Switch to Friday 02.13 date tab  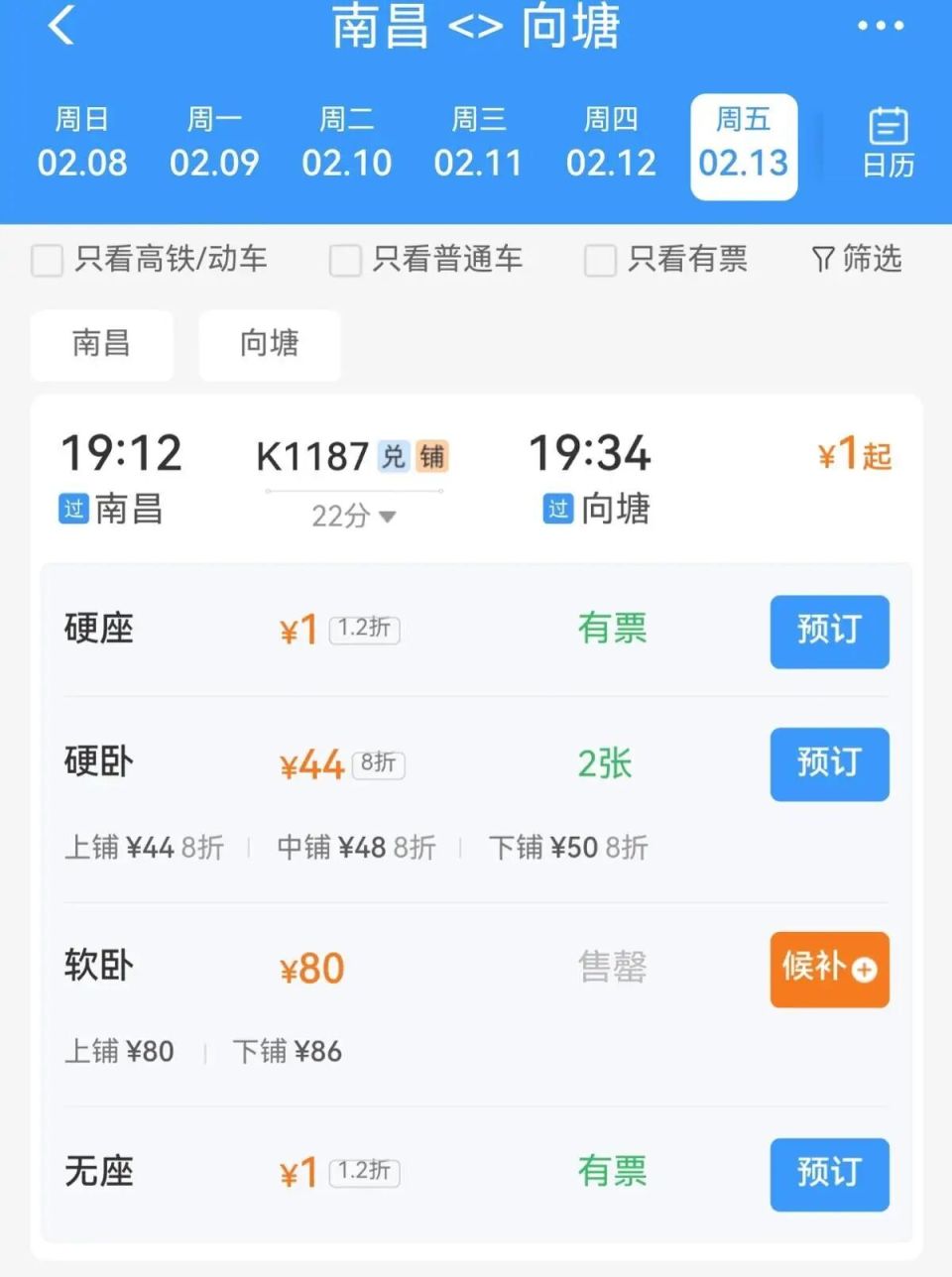coord(743,147)
